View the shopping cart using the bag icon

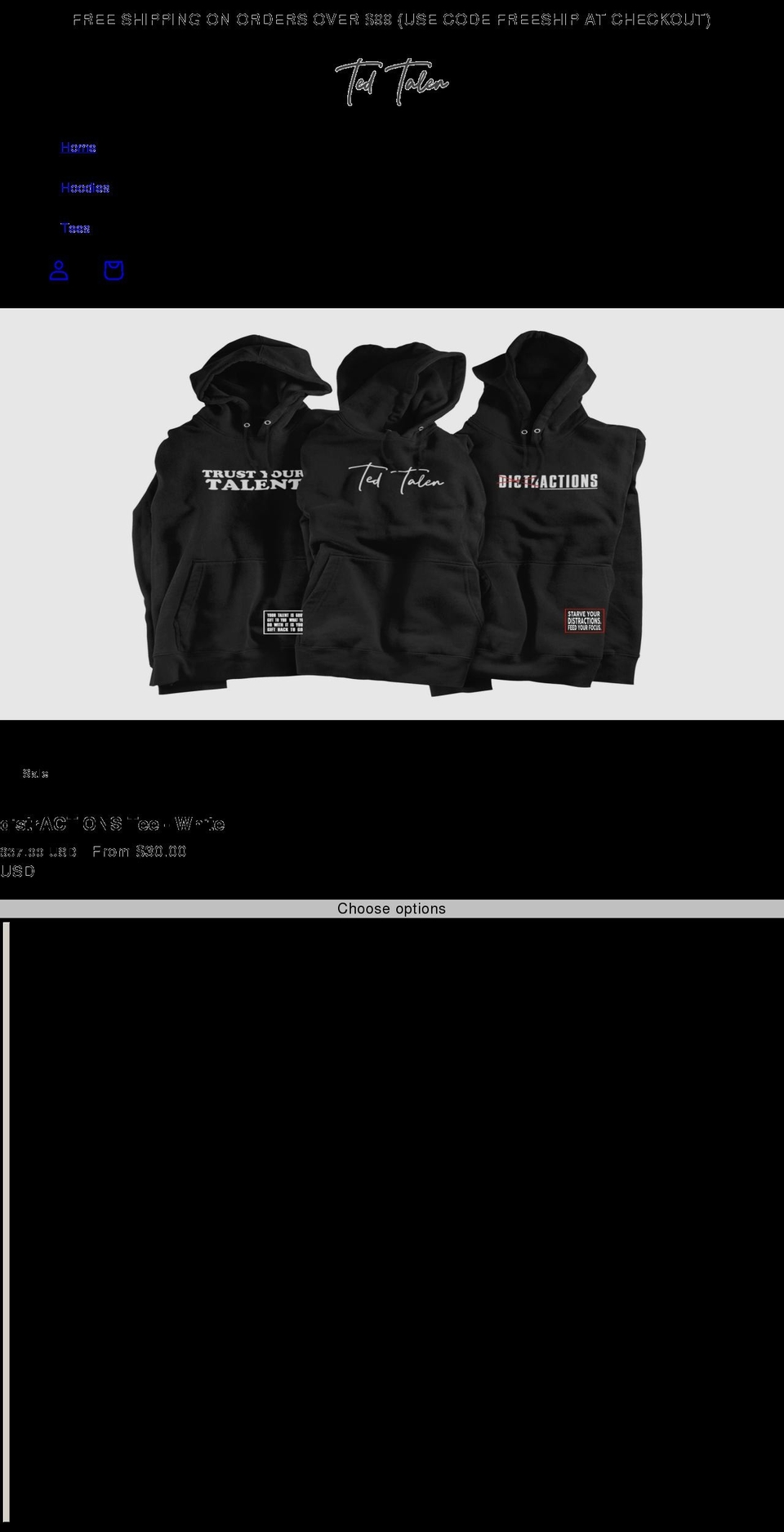click(x=113, y=270)
